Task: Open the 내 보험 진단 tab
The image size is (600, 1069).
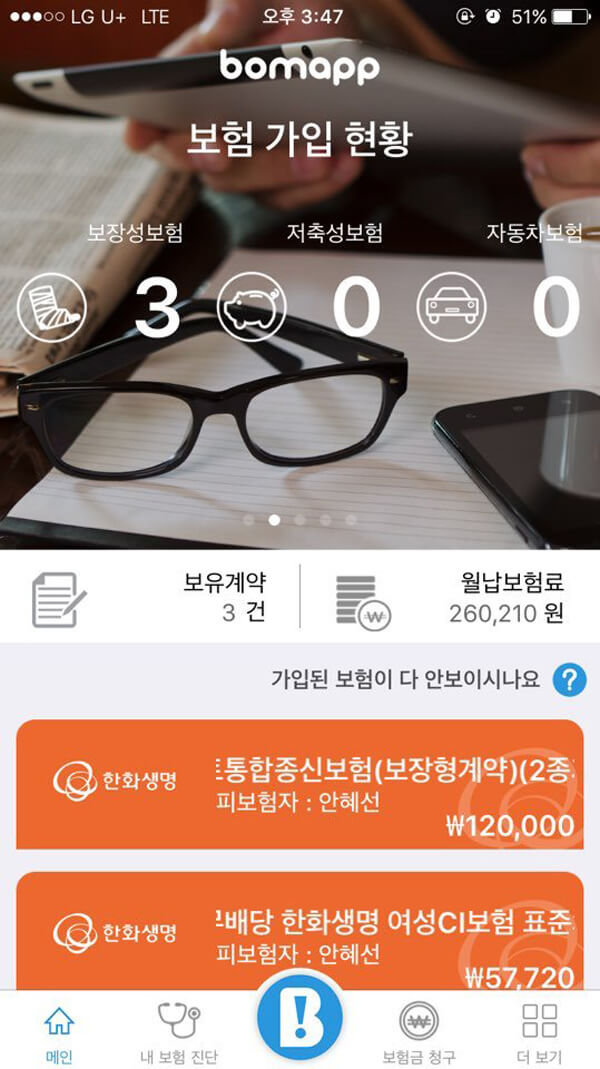Action: 179,1032
